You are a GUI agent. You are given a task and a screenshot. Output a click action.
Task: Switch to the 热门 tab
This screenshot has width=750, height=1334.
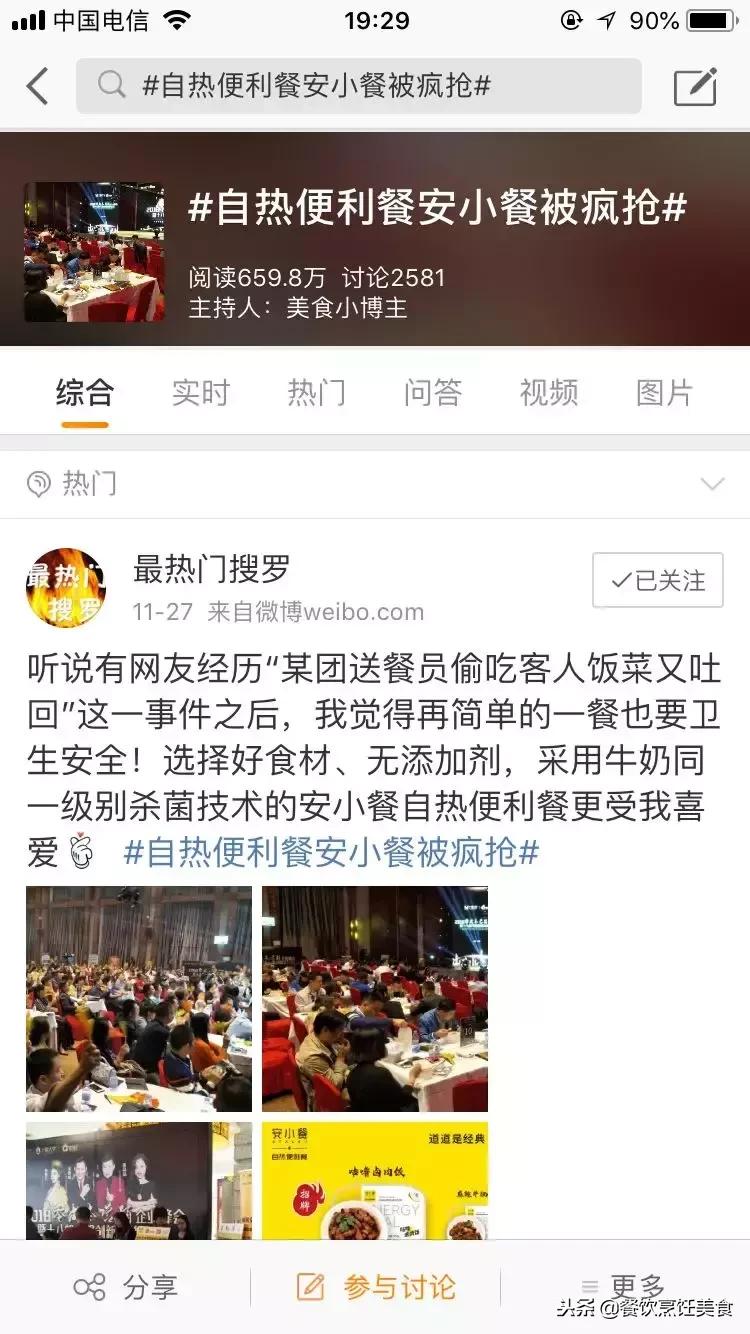coord(316,393)
